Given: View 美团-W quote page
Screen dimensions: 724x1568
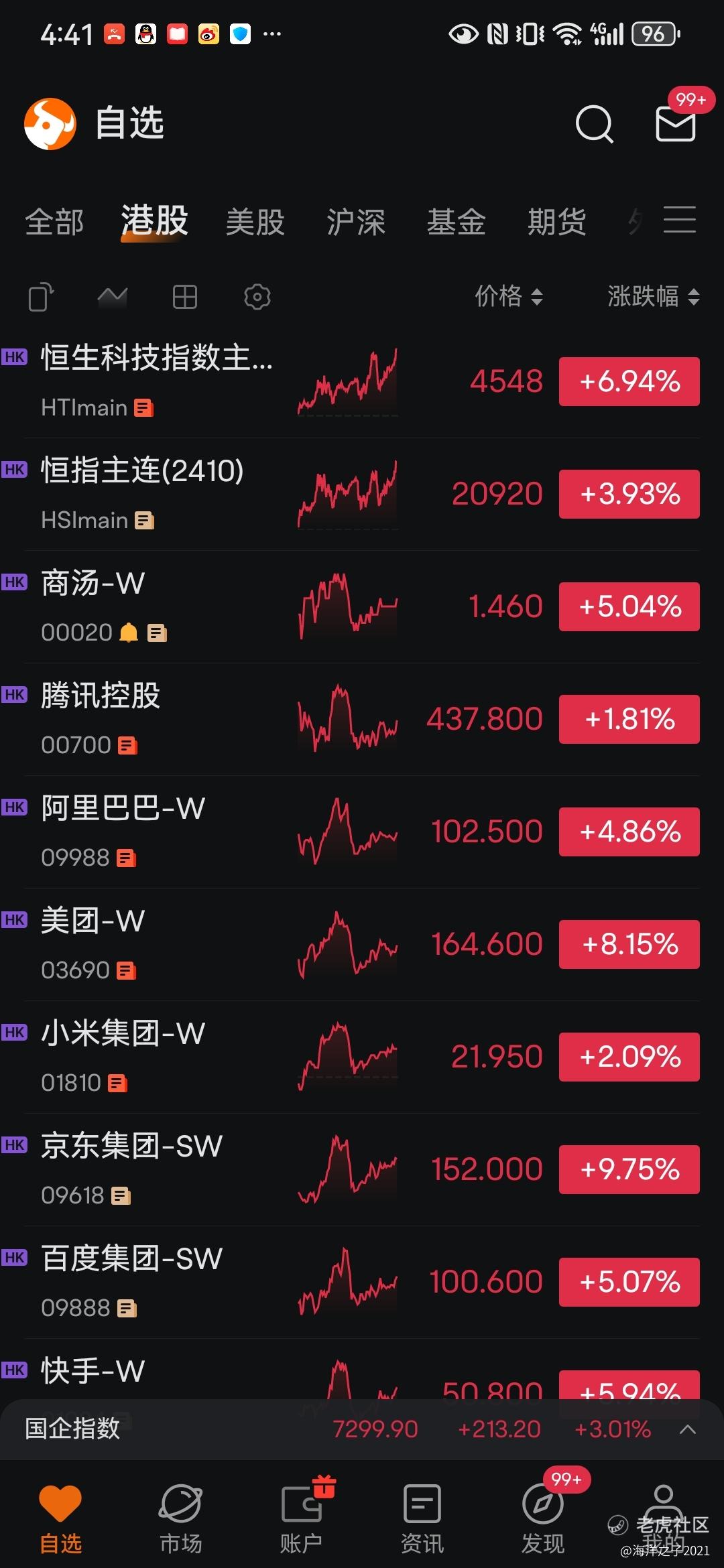Looking at the screenshot, I should 362,945.
